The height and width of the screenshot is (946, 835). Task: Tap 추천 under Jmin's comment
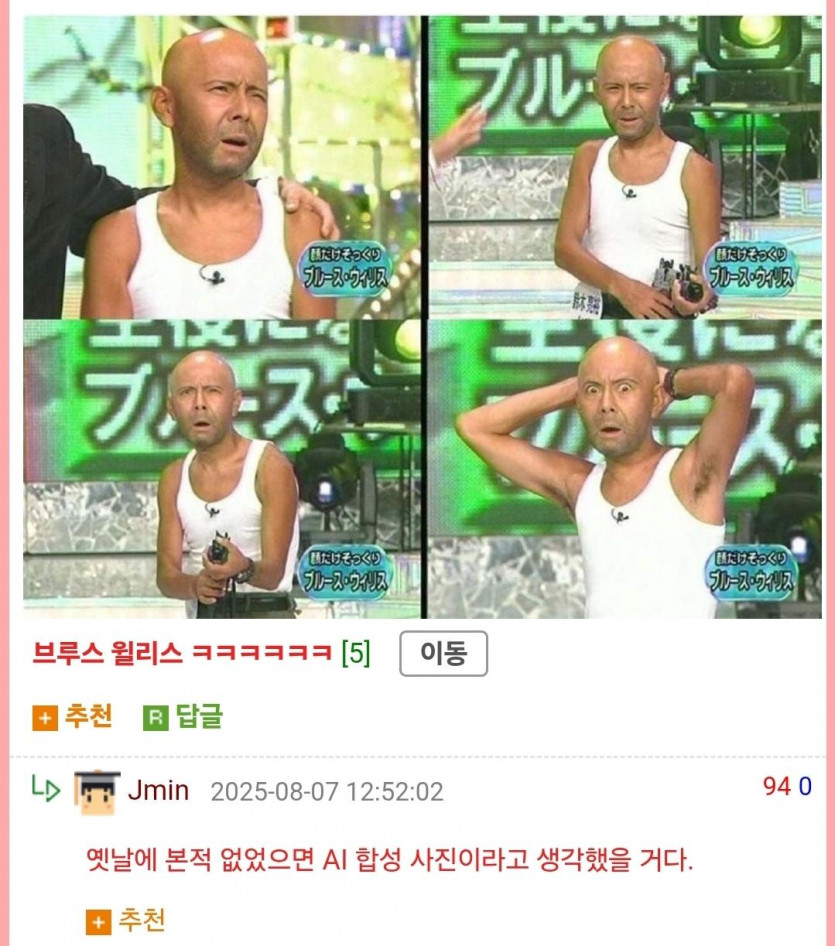coord(126,921)
